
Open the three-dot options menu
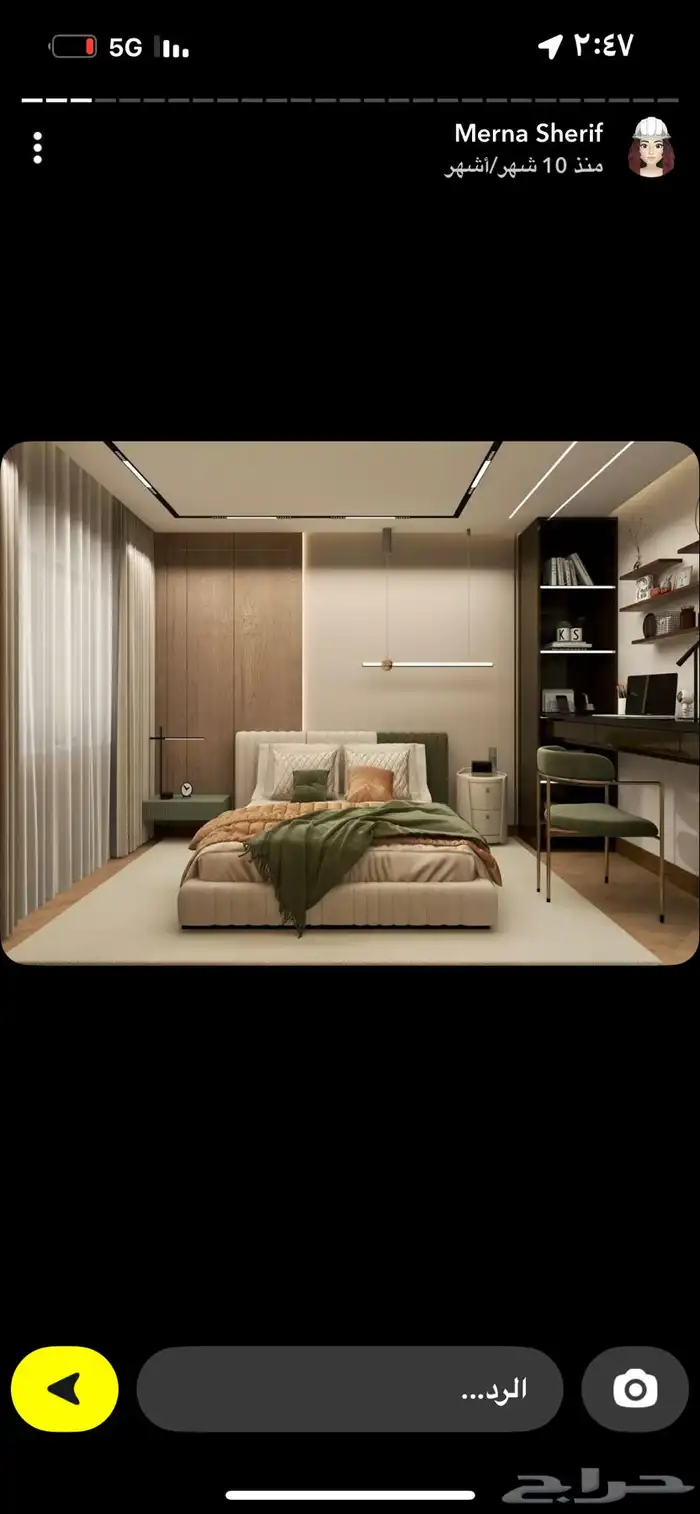click(37, 148)
